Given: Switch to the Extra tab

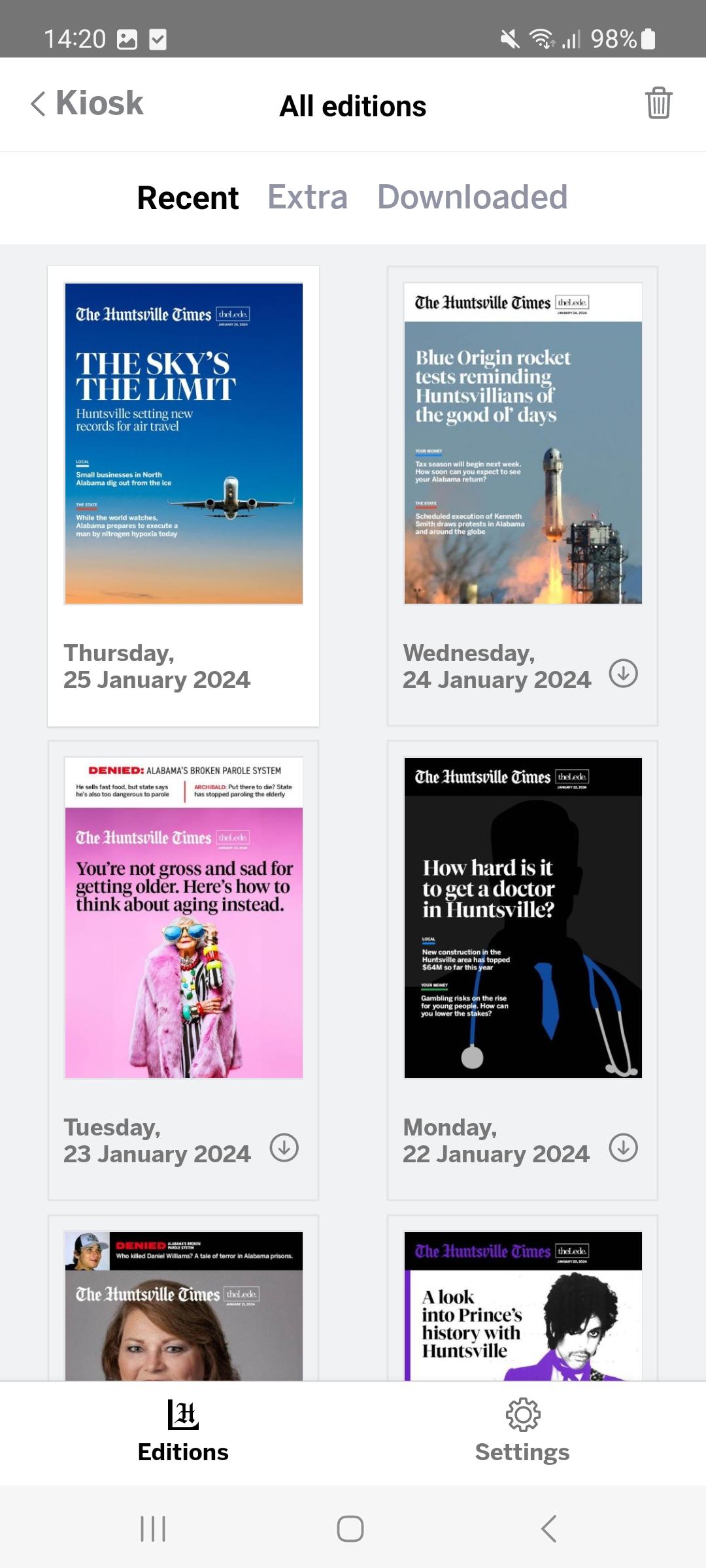Looking at the screenshot, I should point(307,197).
